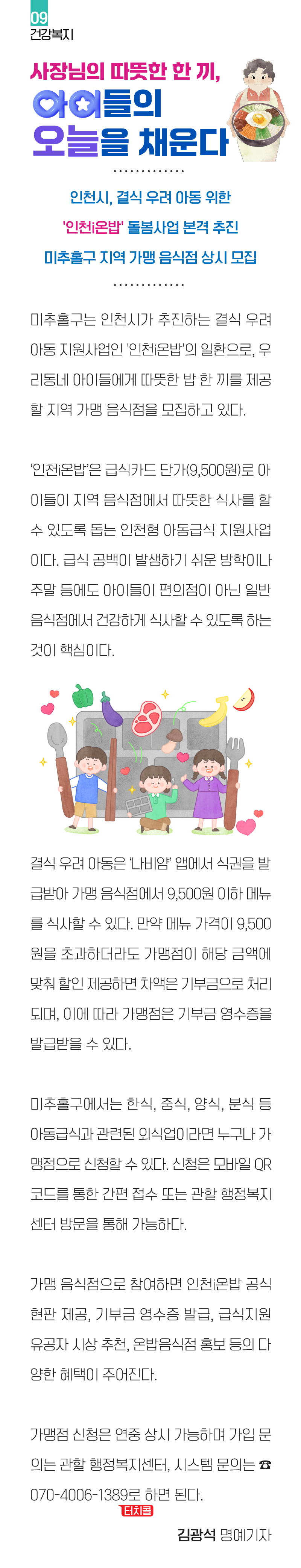Image resolution: width=301 pixels, height=1568 pixels.
Task: Call 070-4006-1389 via the touch-call link
Action: tap(137, 1510)
